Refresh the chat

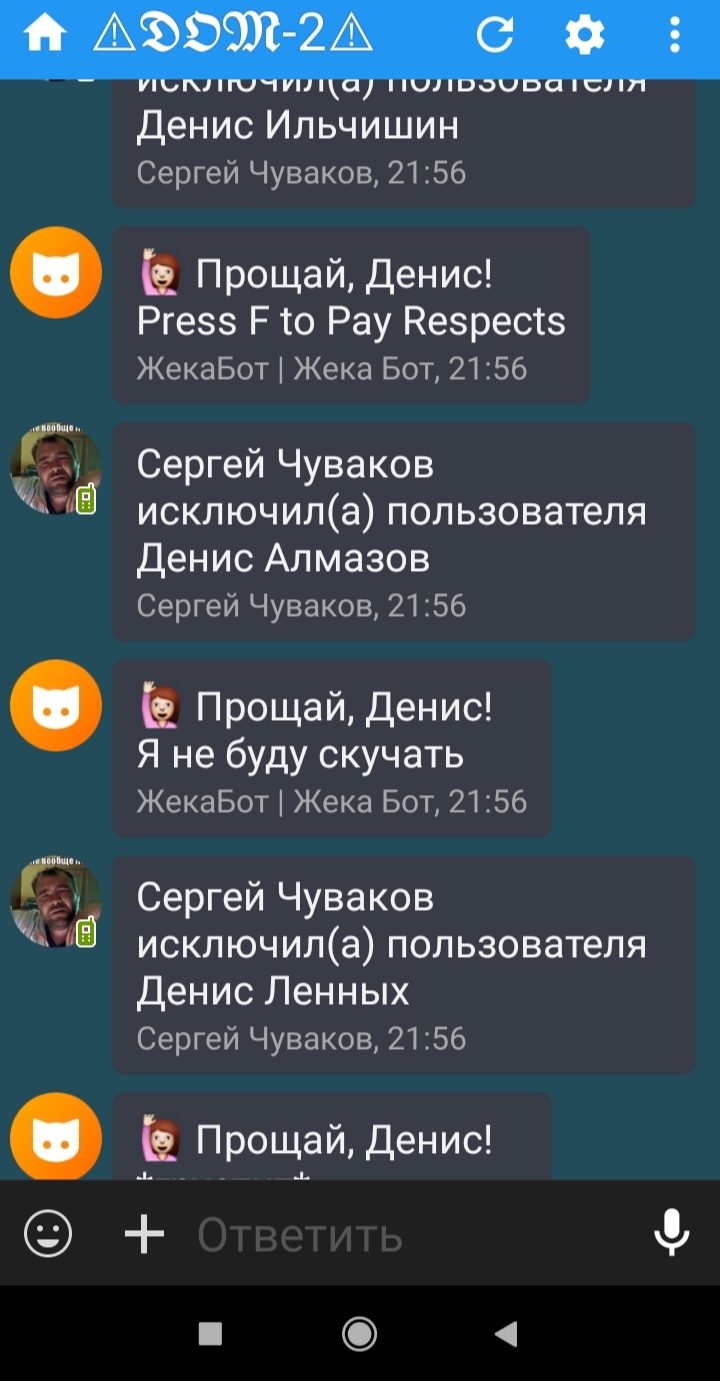click(x=494, y=36)
